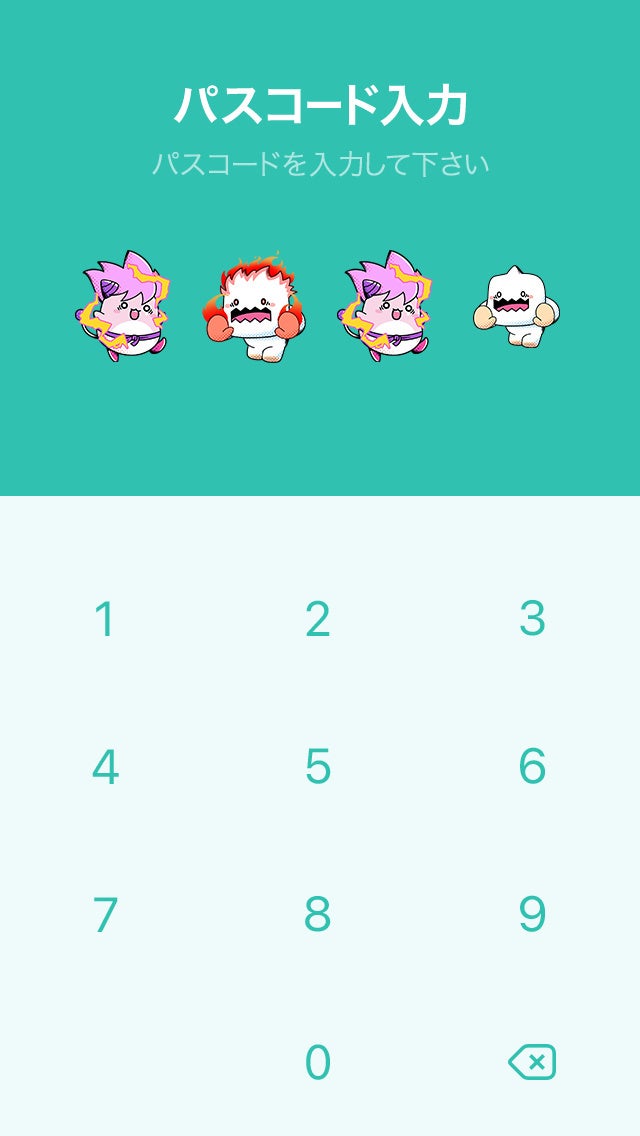Delete the last digit with backspace

point(532,1062)
